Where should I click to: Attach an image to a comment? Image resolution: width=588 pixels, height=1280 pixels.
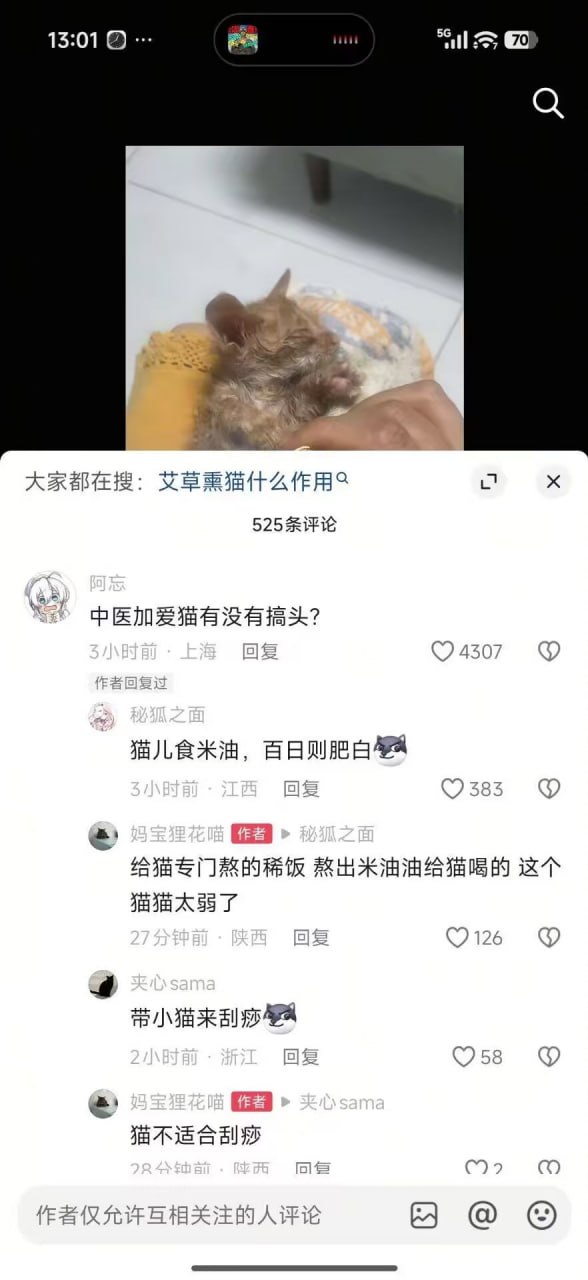coord(424,1215)
